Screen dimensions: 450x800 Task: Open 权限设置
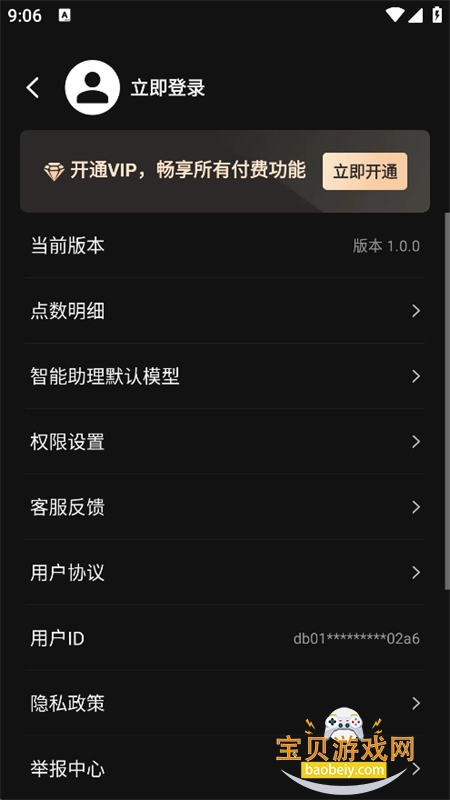pos(225,442)
